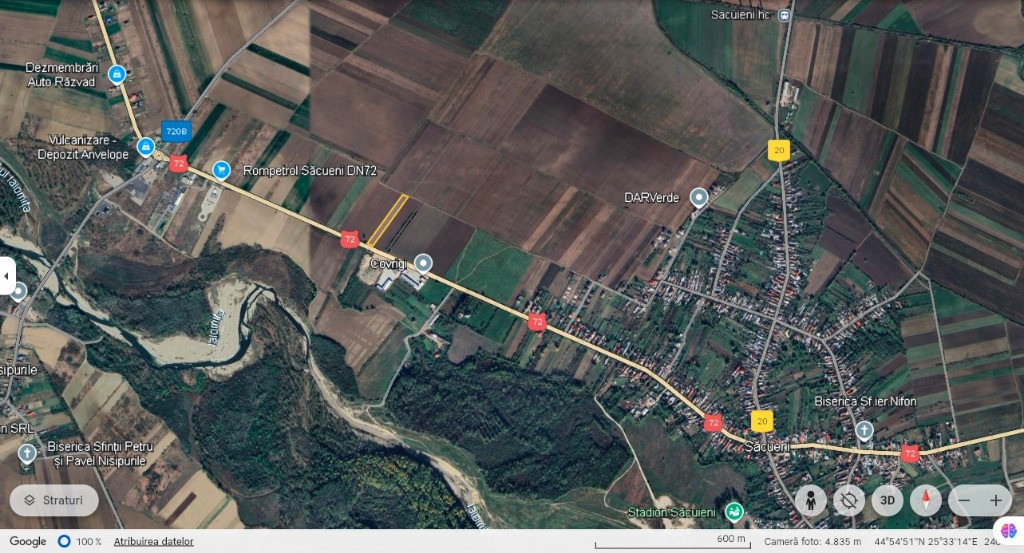The height and width of the screenshot is (553, 1024).
Task: Open the Biserica Sf.ier Nifon marker
Action: point(864,429)
